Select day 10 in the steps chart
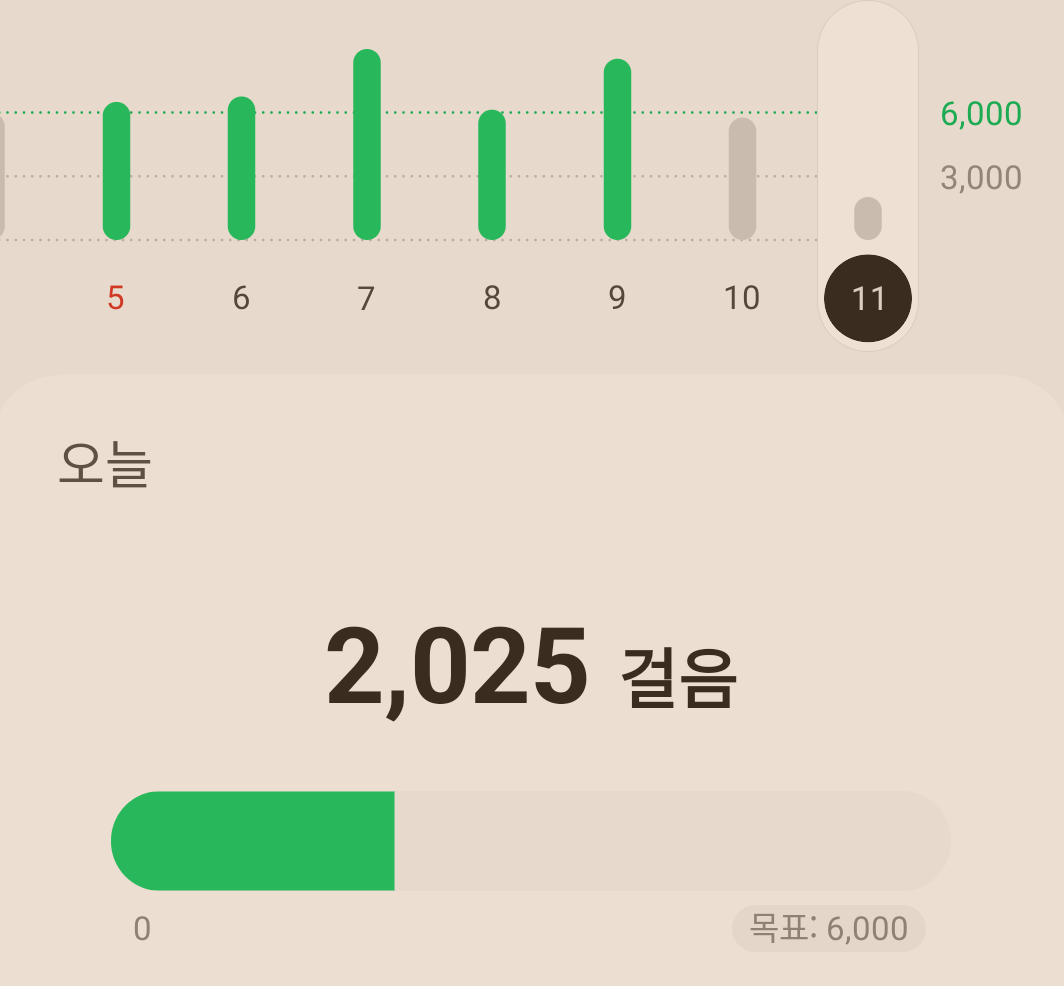Screen dimensions: 1064x986 pyautogui.click(x=742, y=298)
